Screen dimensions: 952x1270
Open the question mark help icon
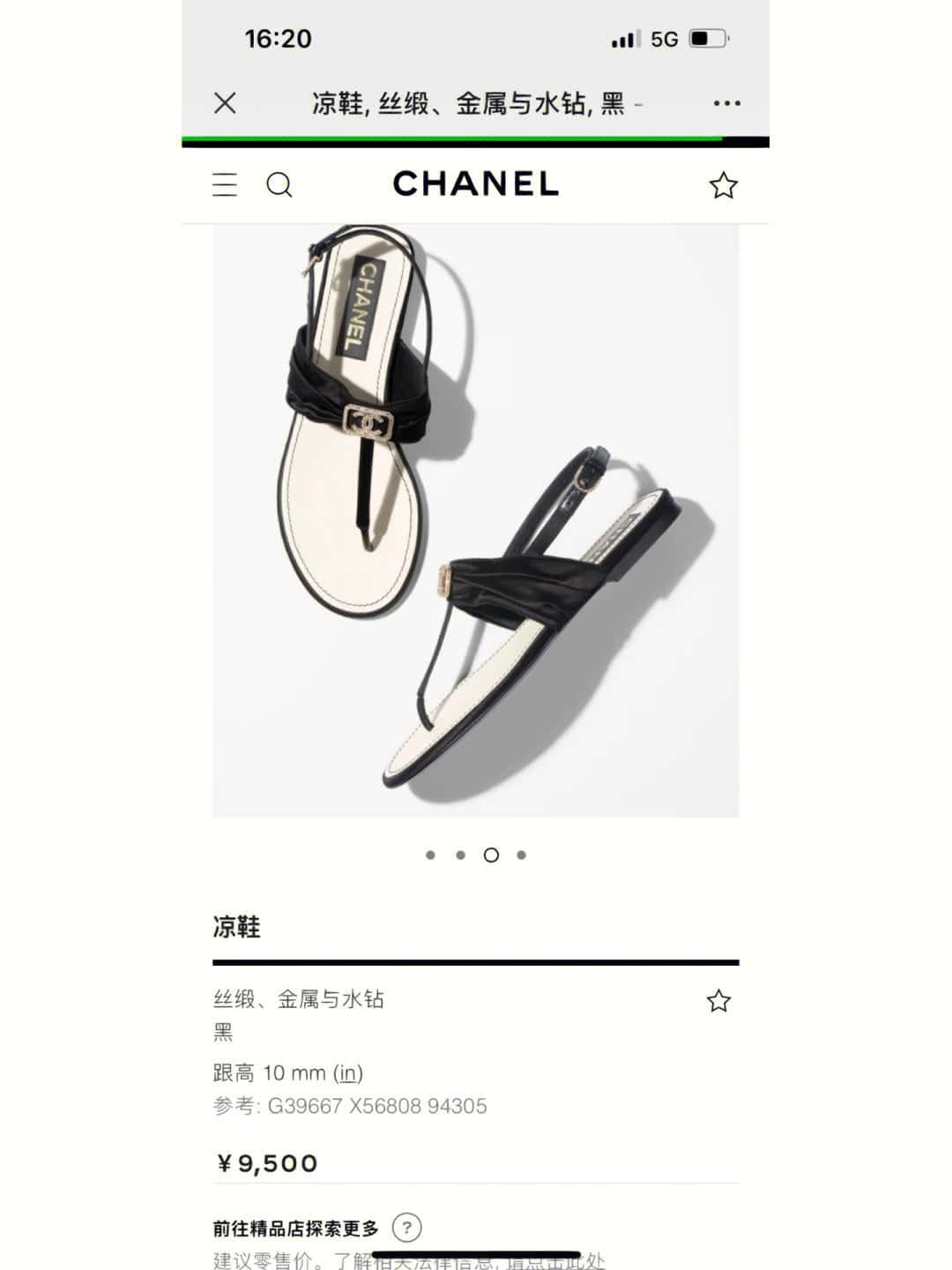click(x=406, y=1228)
